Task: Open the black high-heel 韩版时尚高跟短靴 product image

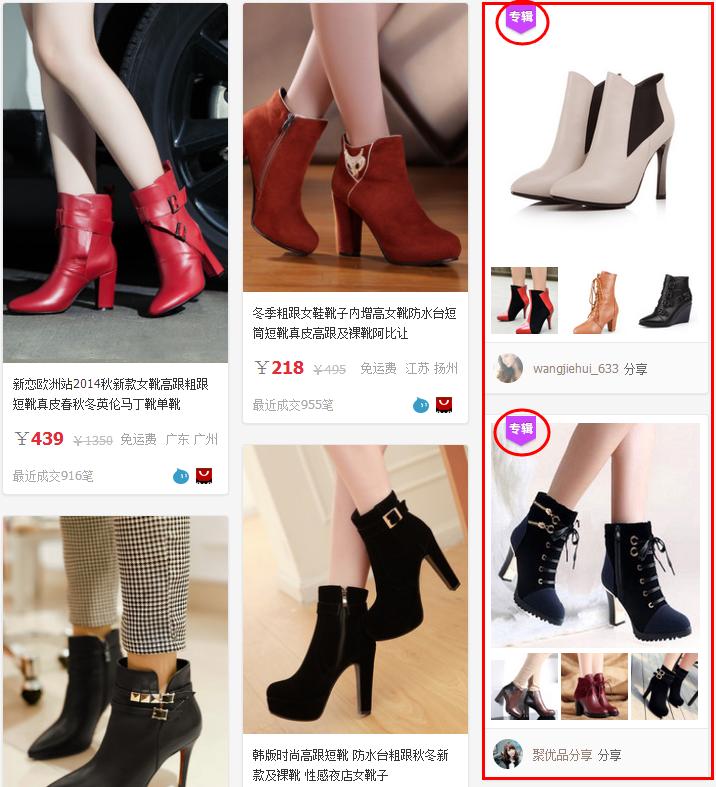Action: (x=355, y=590)
